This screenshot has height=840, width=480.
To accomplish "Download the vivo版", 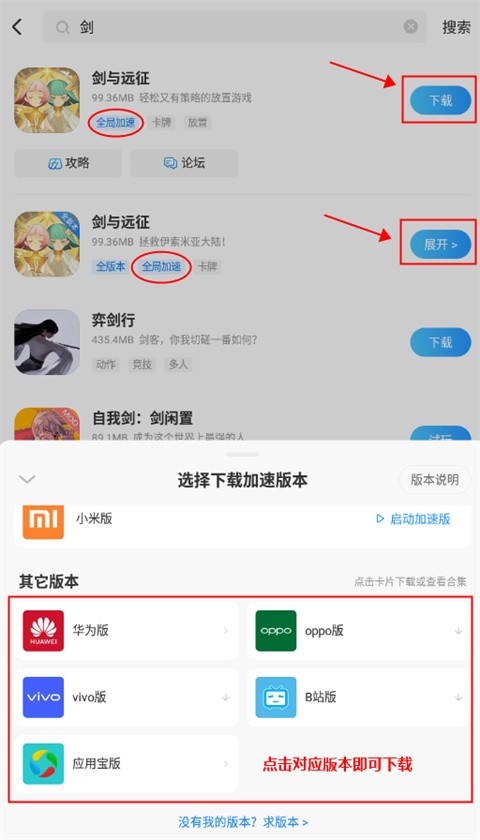I will [x=126, y=697].
